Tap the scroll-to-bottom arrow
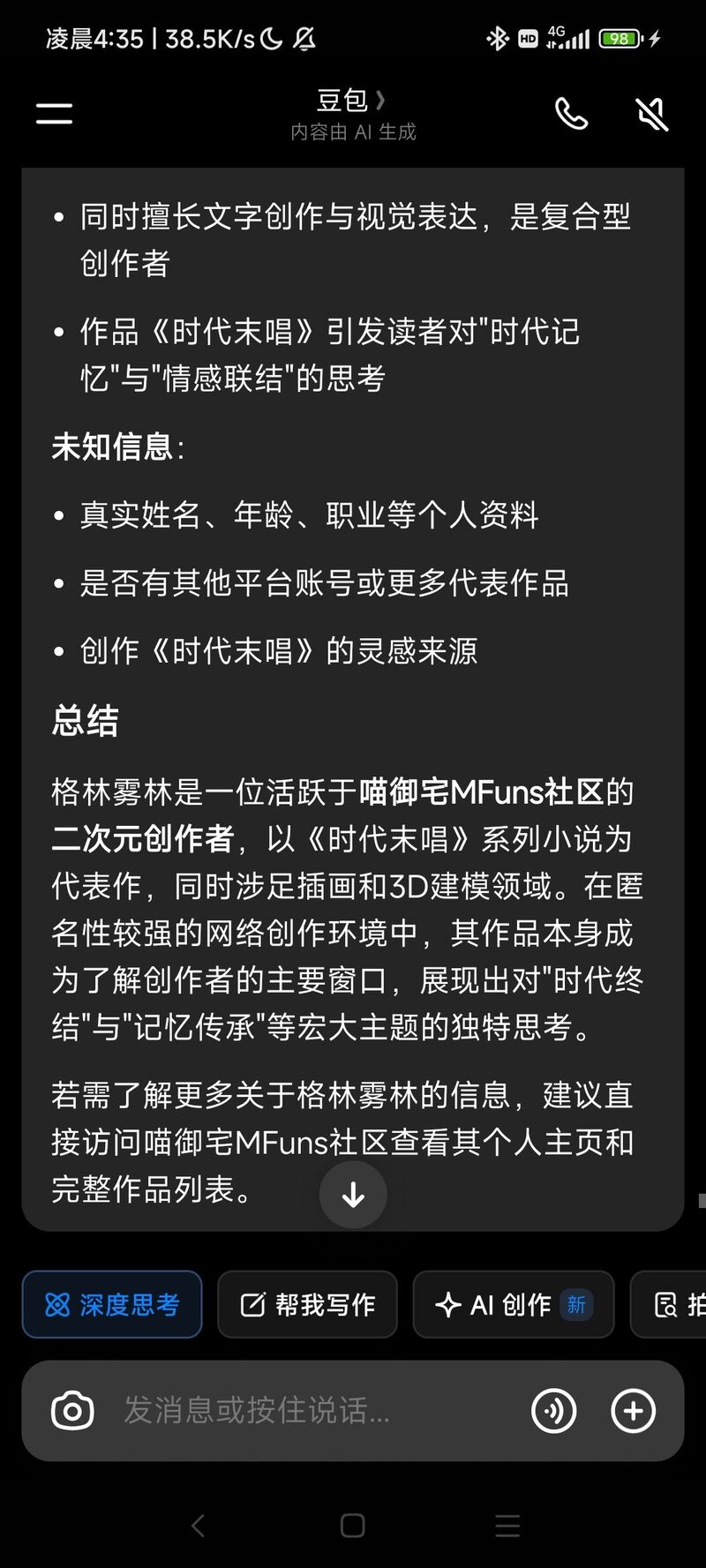The image size is (706, 1568). tap(353, 1194)
